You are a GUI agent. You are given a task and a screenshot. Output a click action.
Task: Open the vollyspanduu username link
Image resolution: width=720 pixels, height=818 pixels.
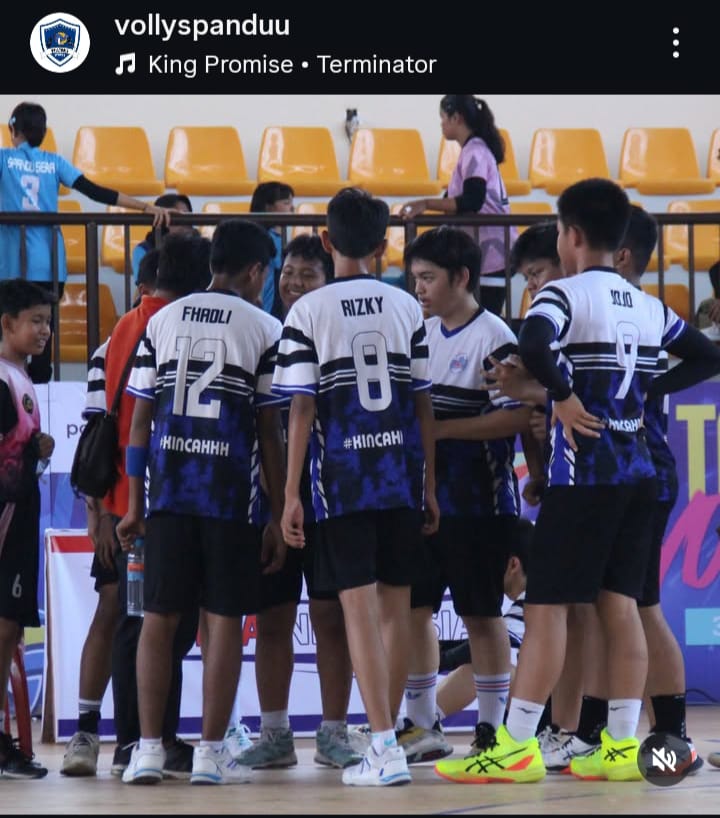[201, 26]
